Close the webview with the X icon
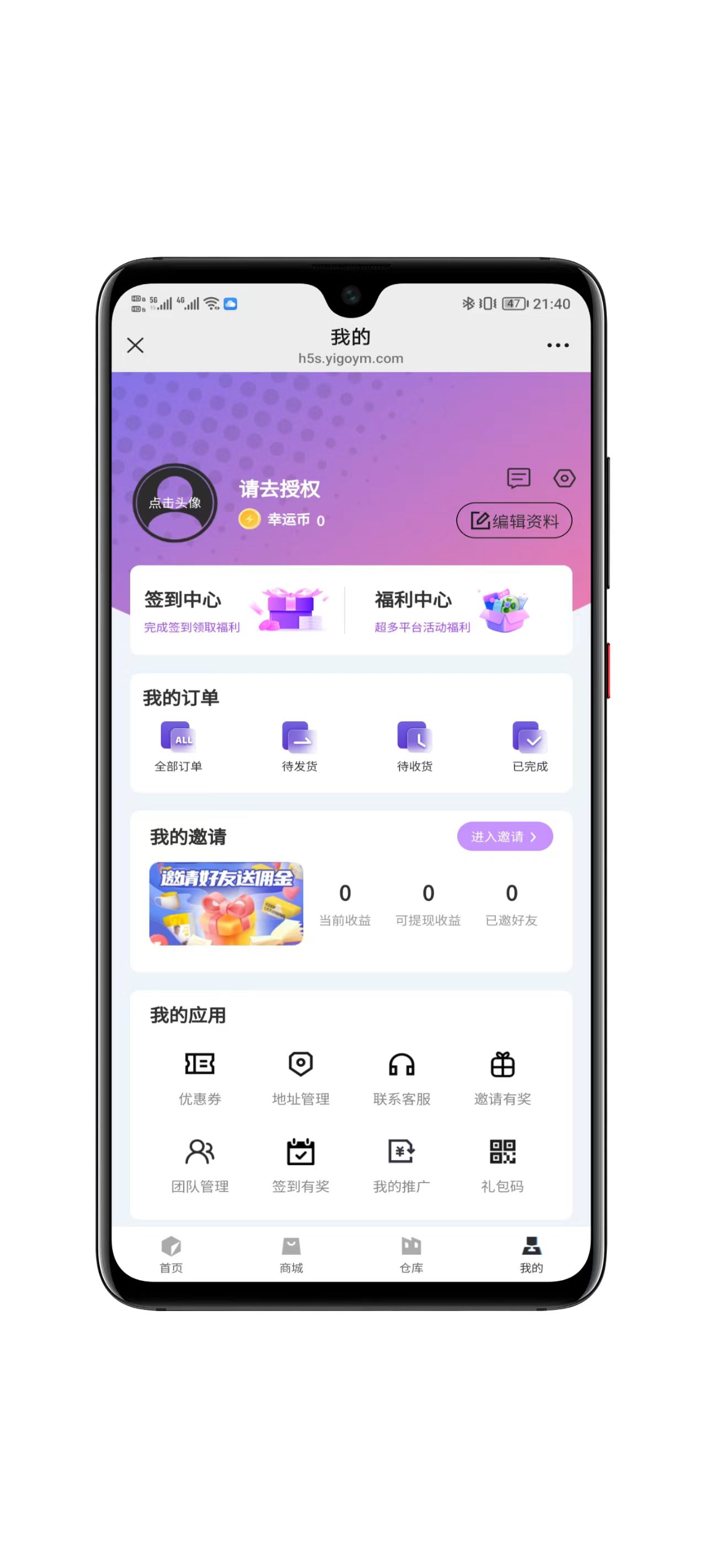Image resolution: width=706 pixels, height=1568 pixels. [135, 345]
